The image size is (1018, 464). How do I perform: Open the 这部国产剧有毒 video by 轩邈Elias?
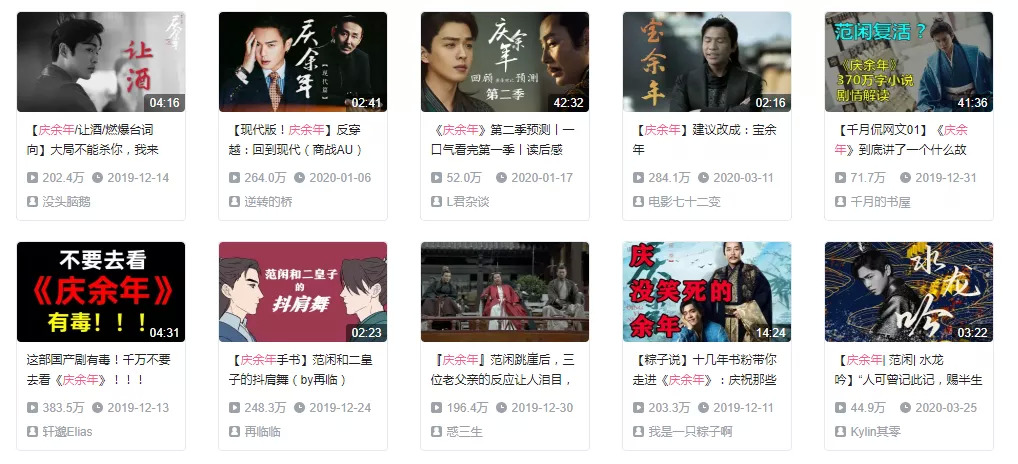101,292
